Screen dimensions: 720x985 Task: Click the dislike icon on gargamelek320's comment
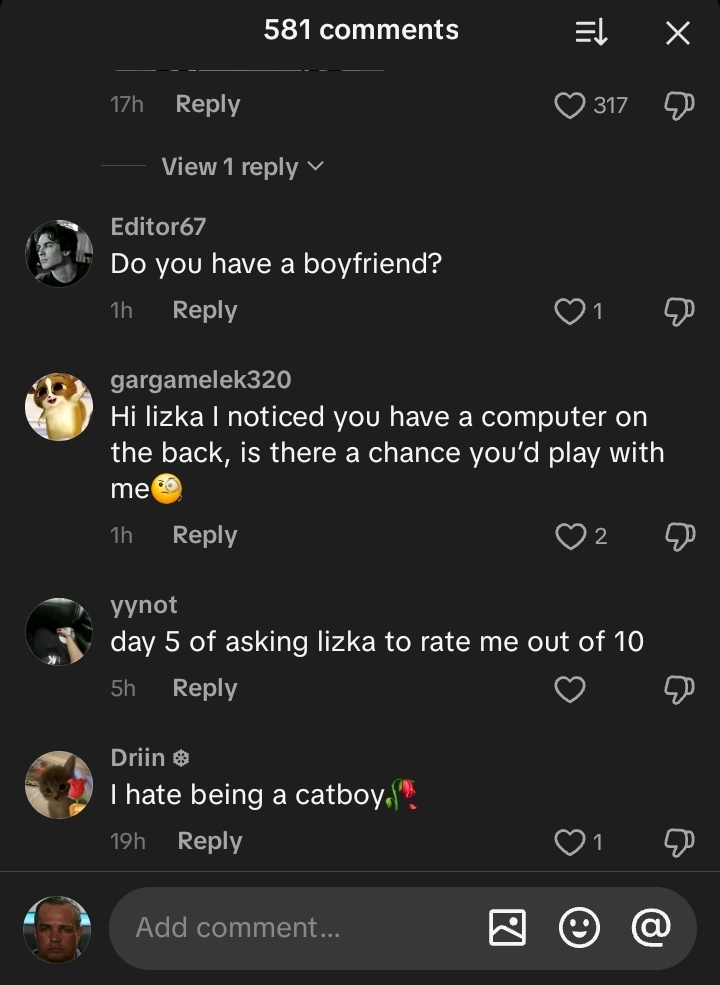coord(679,536)
